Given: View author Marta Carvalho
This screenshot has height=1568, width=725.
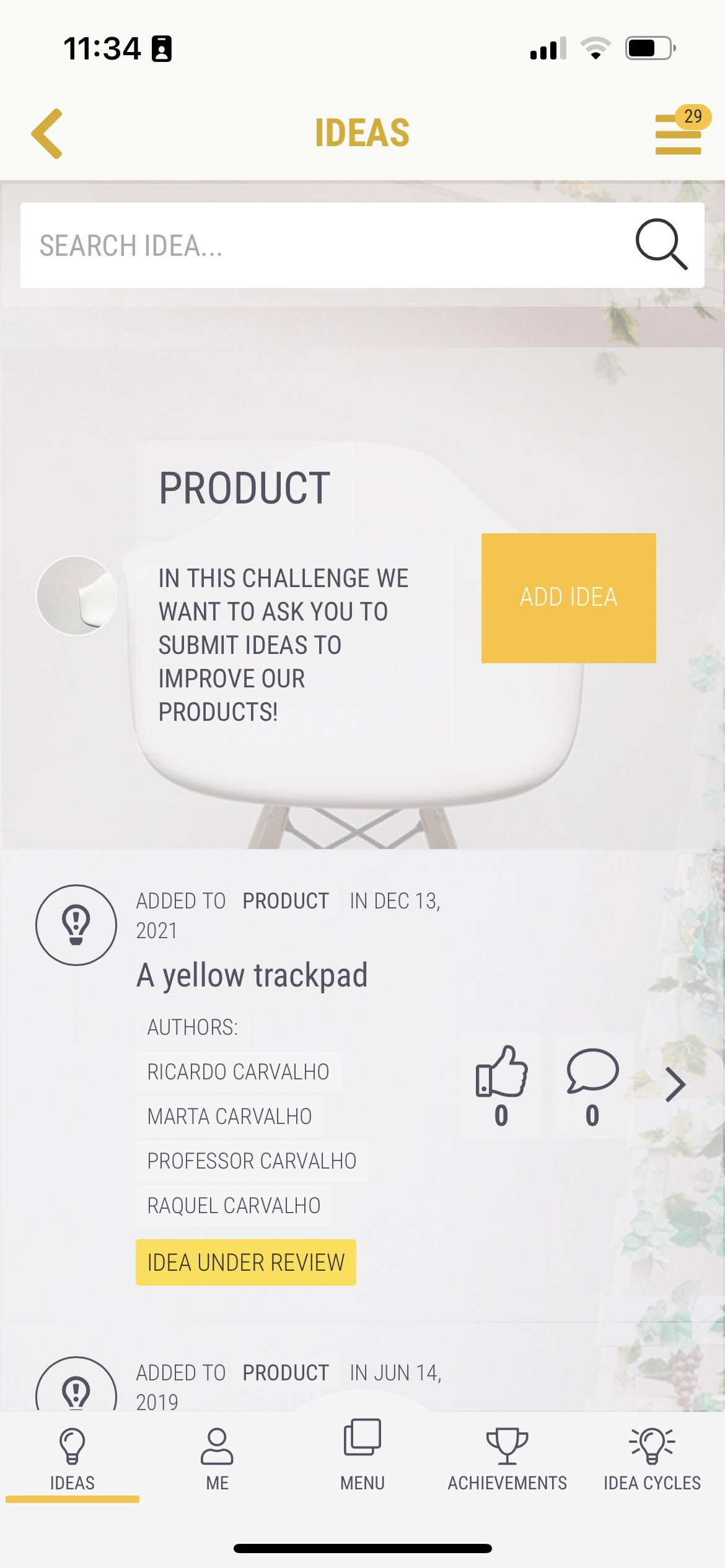Looking at the screenshot, I should [x=230, y=1117].
